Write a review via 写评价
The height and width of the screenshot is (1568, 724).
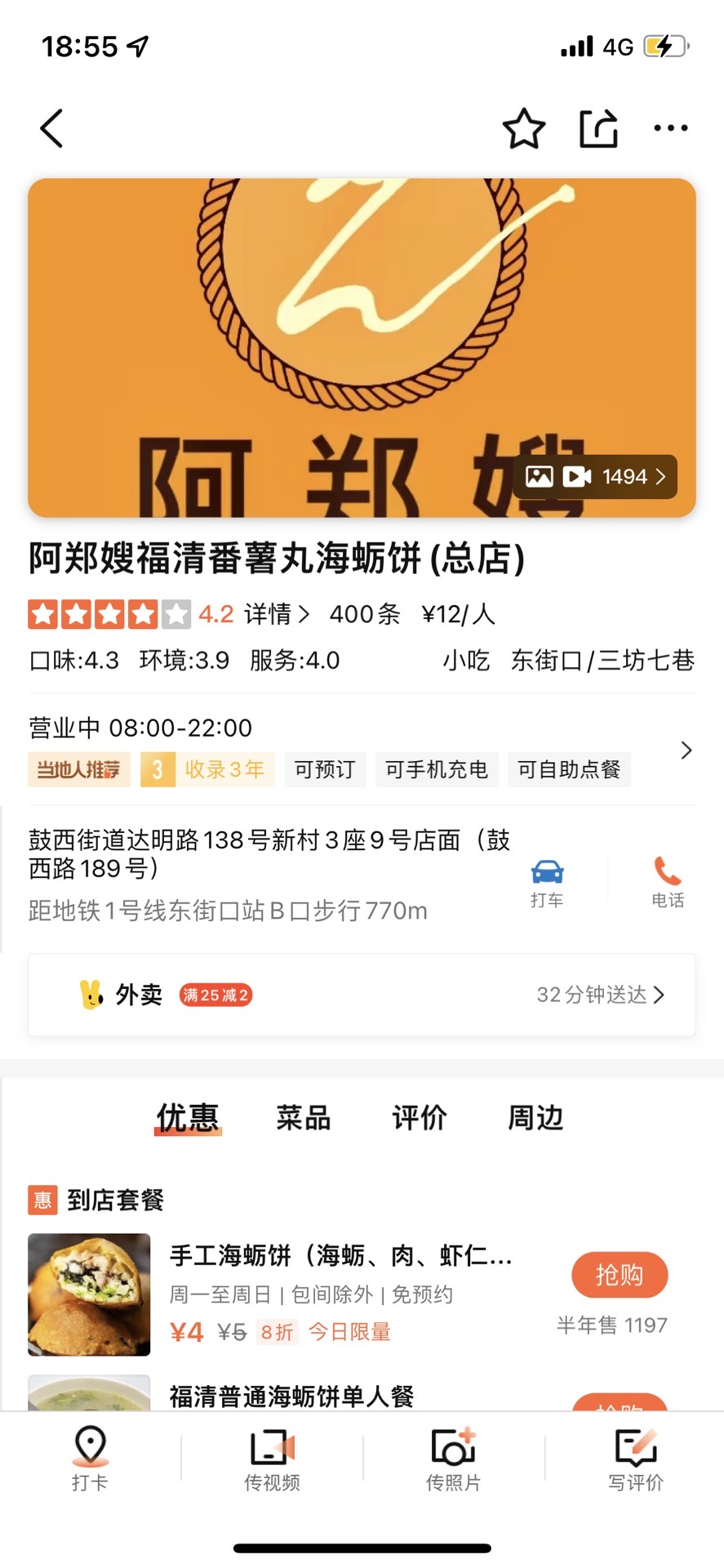635,1458
